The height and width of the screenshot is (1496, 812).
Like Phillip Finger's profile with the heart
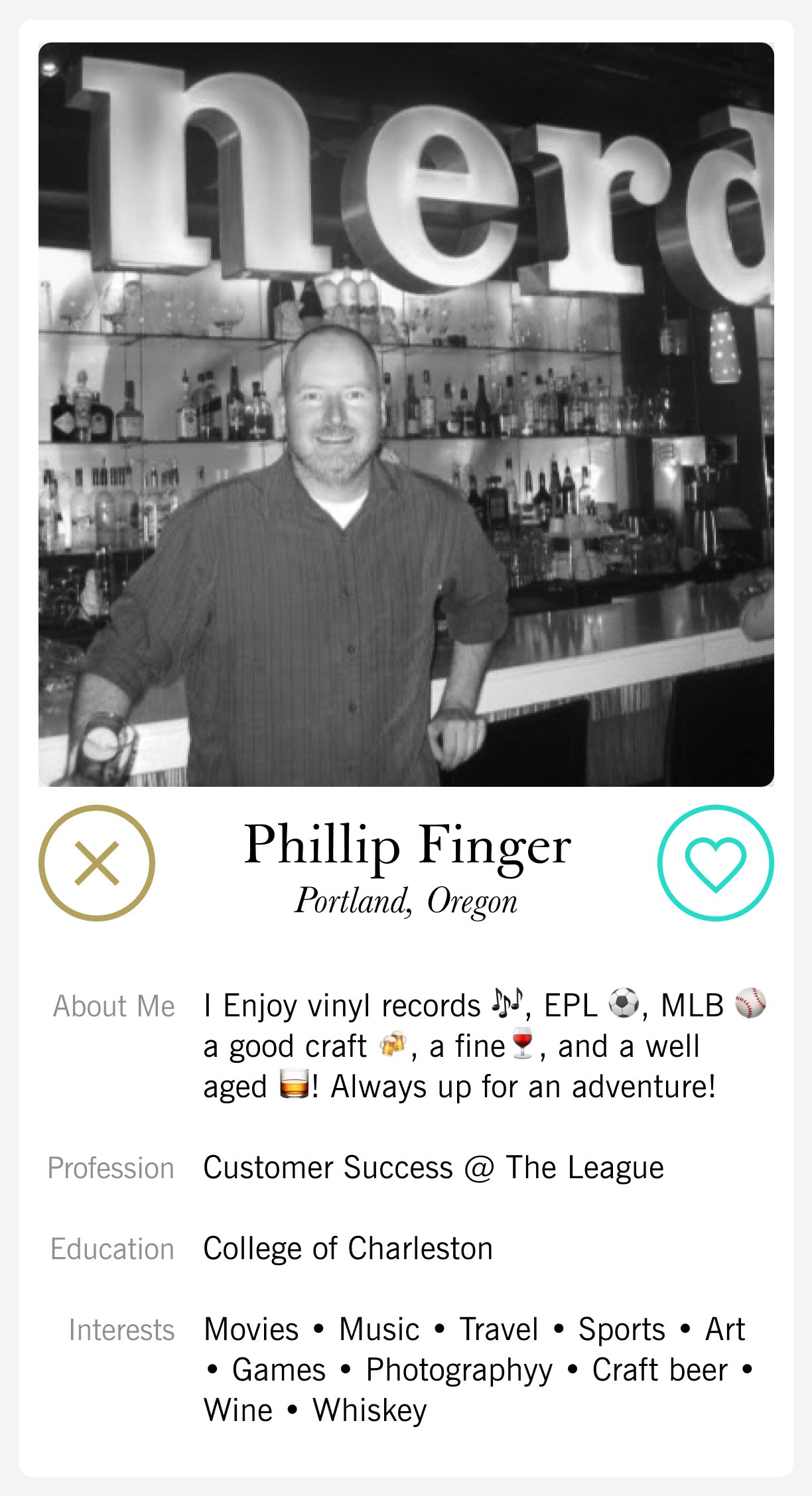point(715,862)
